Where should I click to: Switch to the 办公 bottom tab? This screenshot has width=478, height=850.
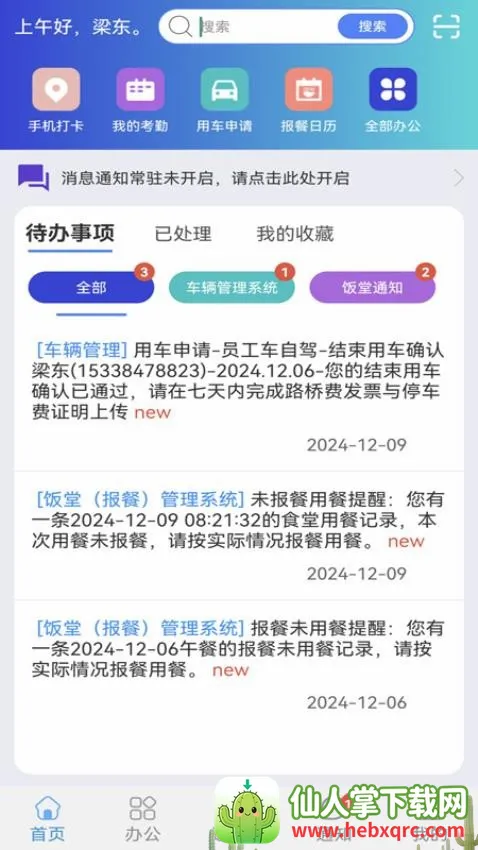tap(143, 818)
